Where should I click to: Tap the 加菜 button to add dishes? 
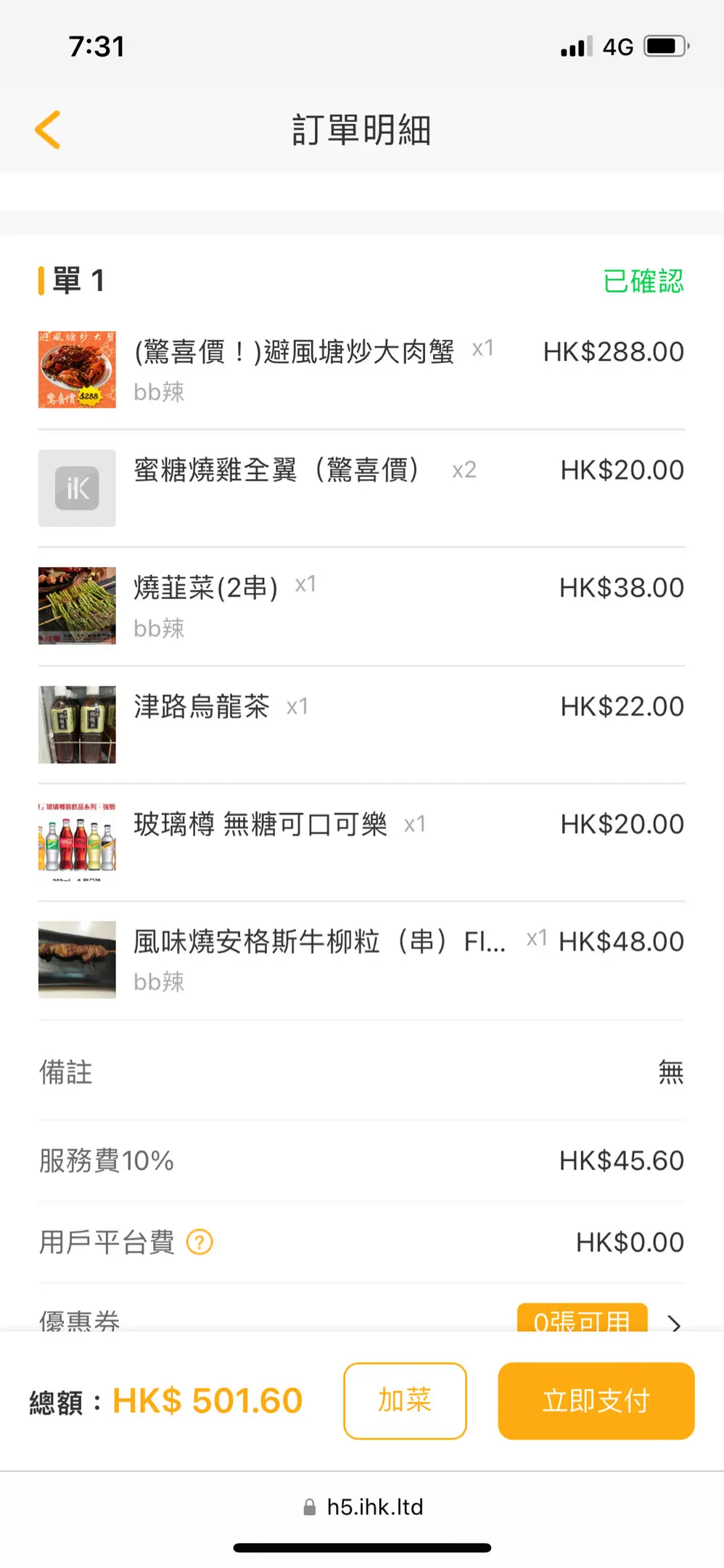(405, 1400)
